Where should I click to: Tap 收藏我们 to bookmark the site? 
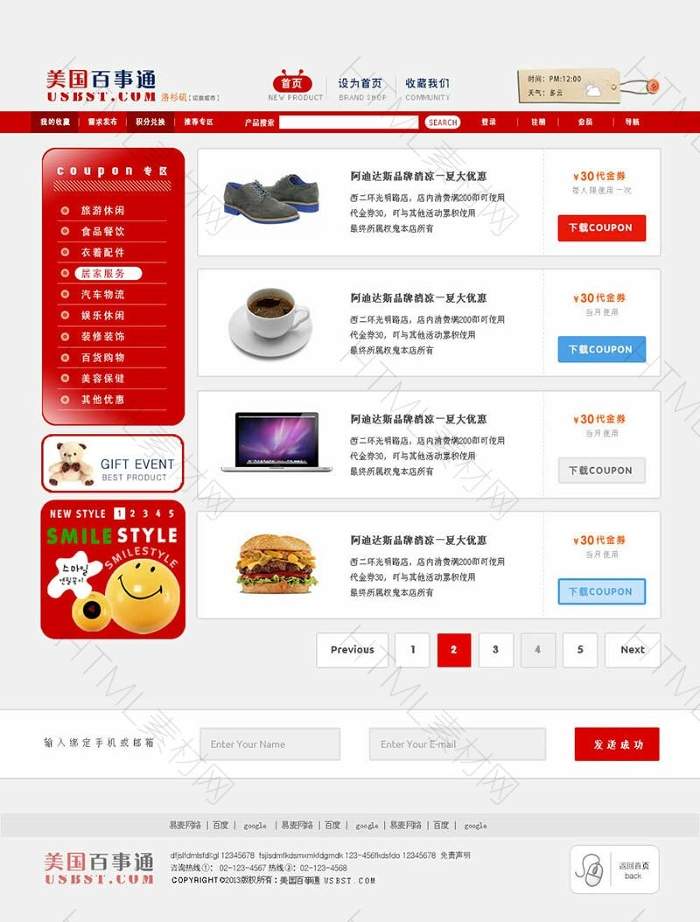[427, 84]
